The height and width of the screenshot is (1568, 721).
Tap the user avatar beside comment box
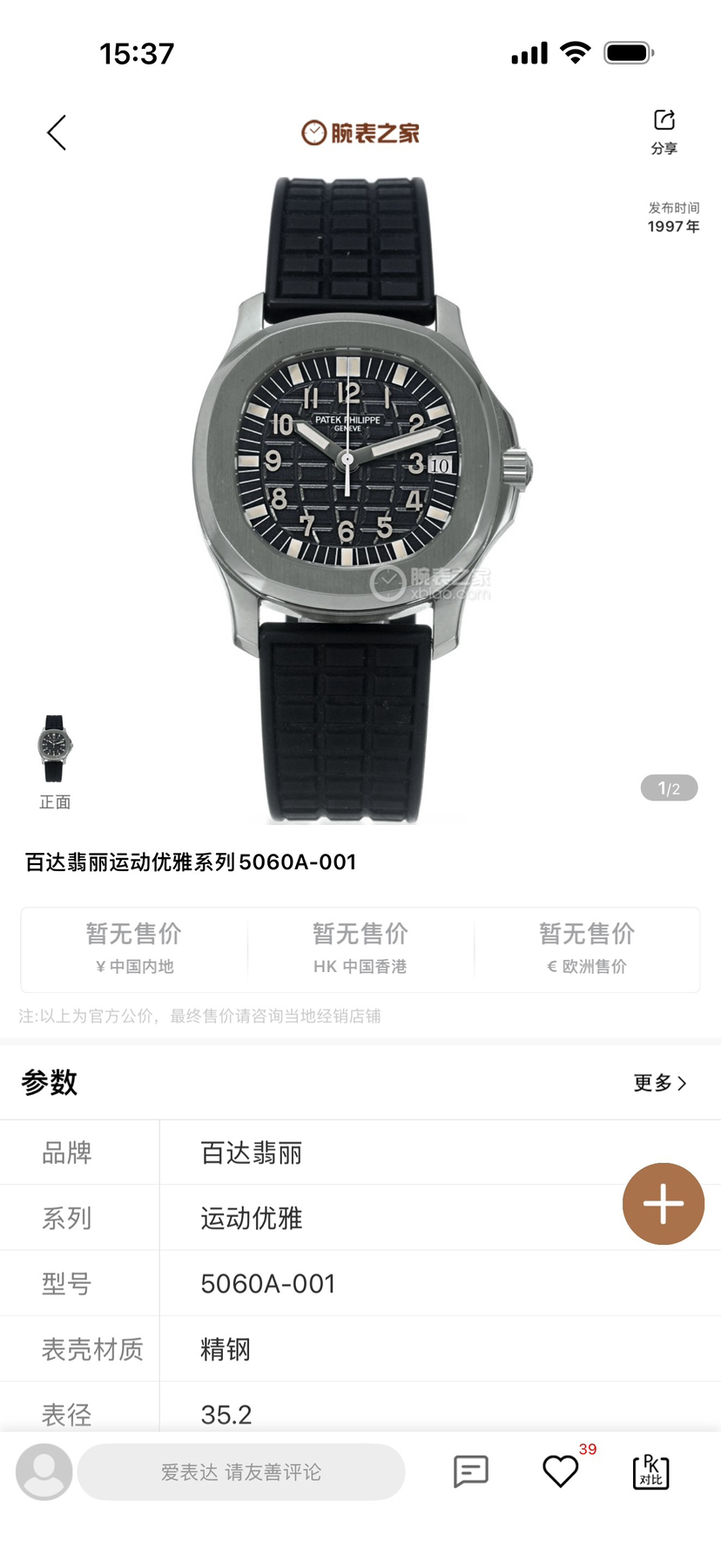(44, 1472)
